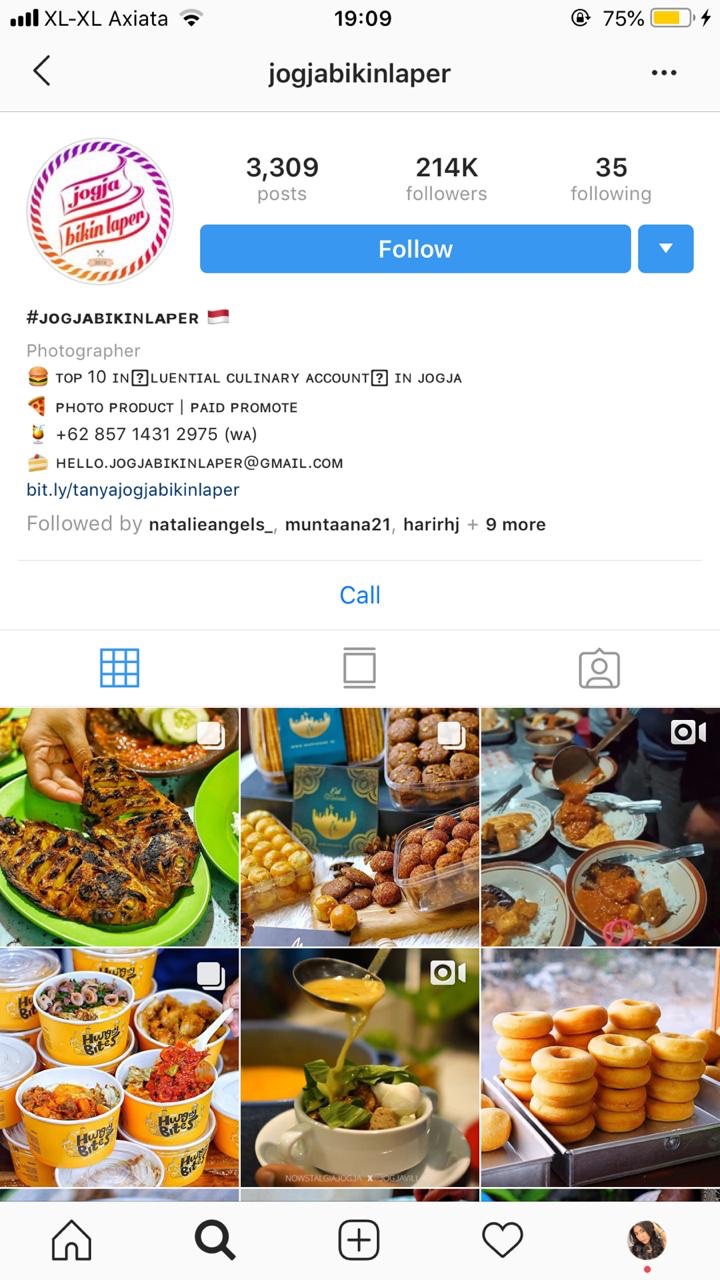
Task: Open the activity heart tab
Action: 502,1241
